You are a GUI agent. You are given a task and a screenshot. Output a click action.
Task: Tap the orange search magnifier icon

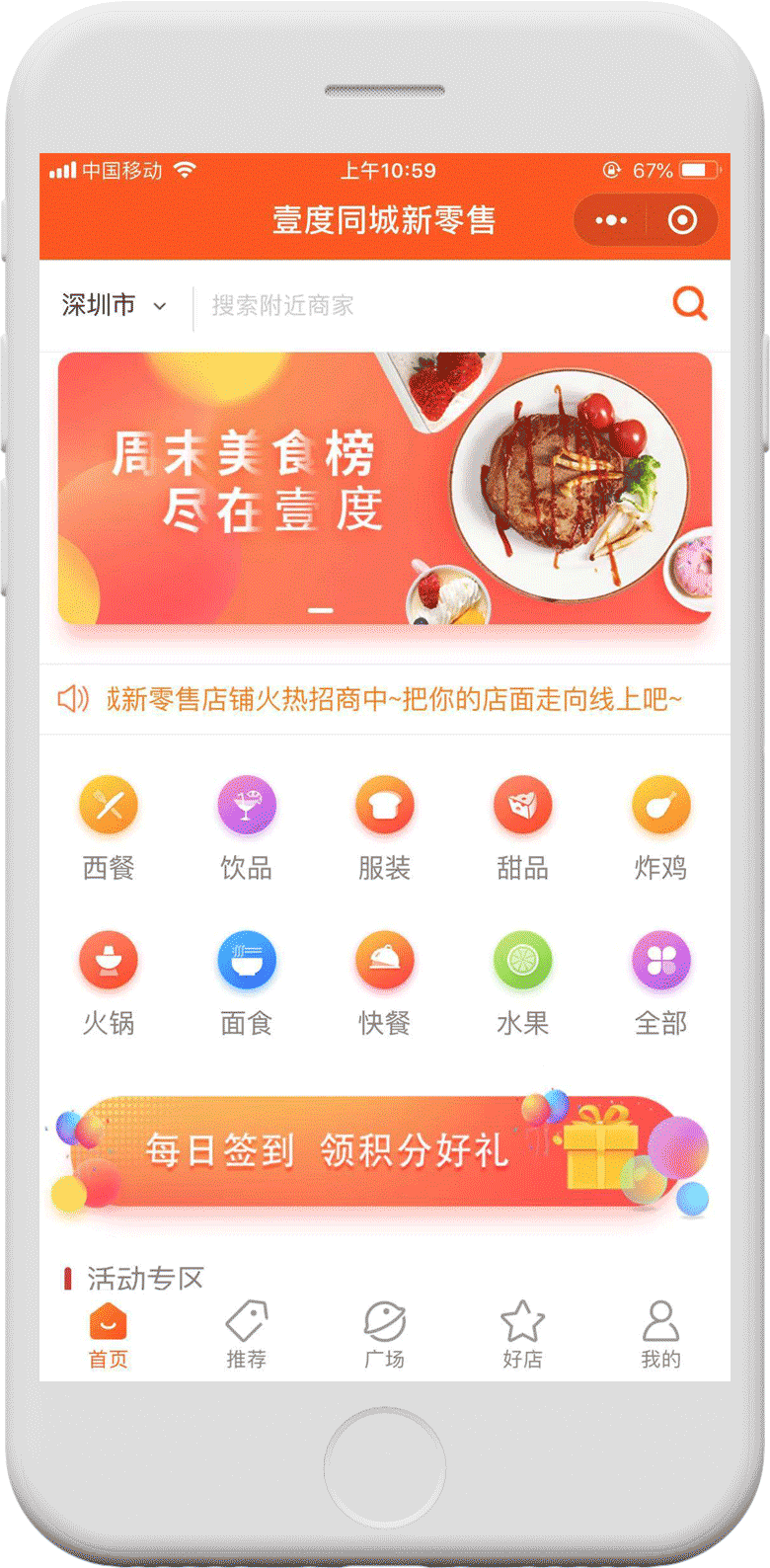(x=689, y=303)
